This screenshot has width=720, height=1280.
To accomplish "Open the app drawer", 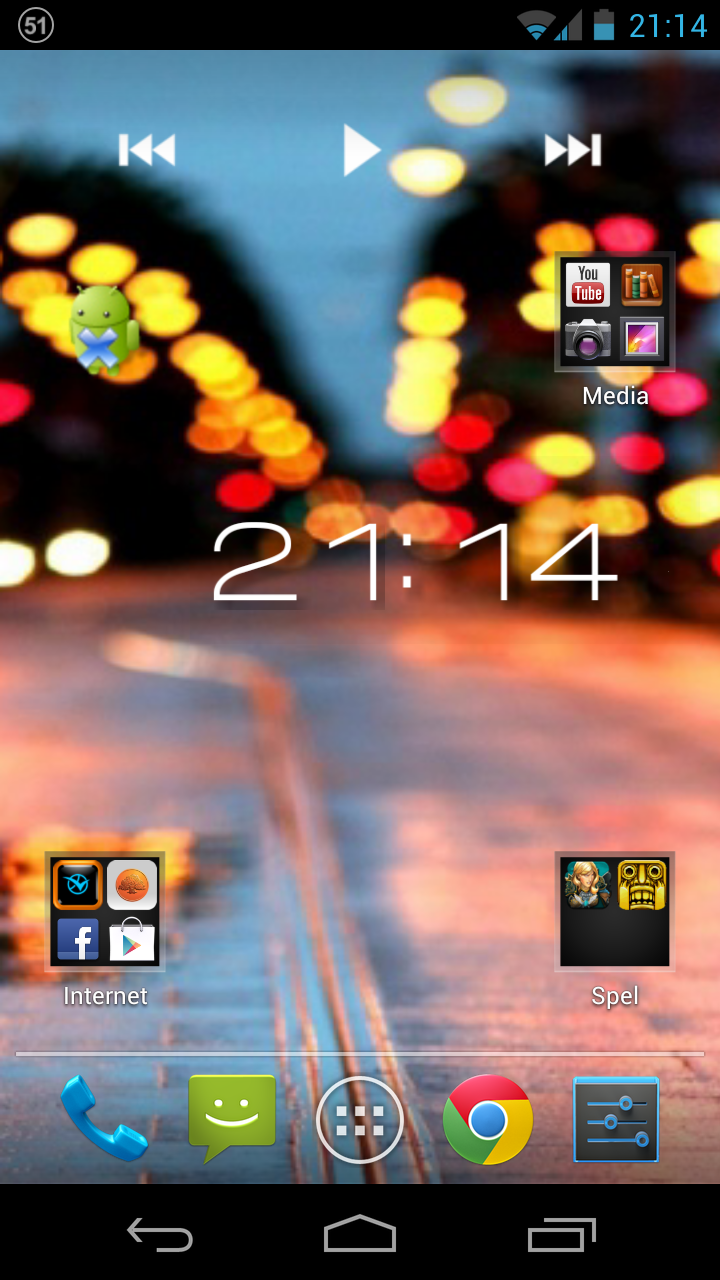I will 360,1120.
